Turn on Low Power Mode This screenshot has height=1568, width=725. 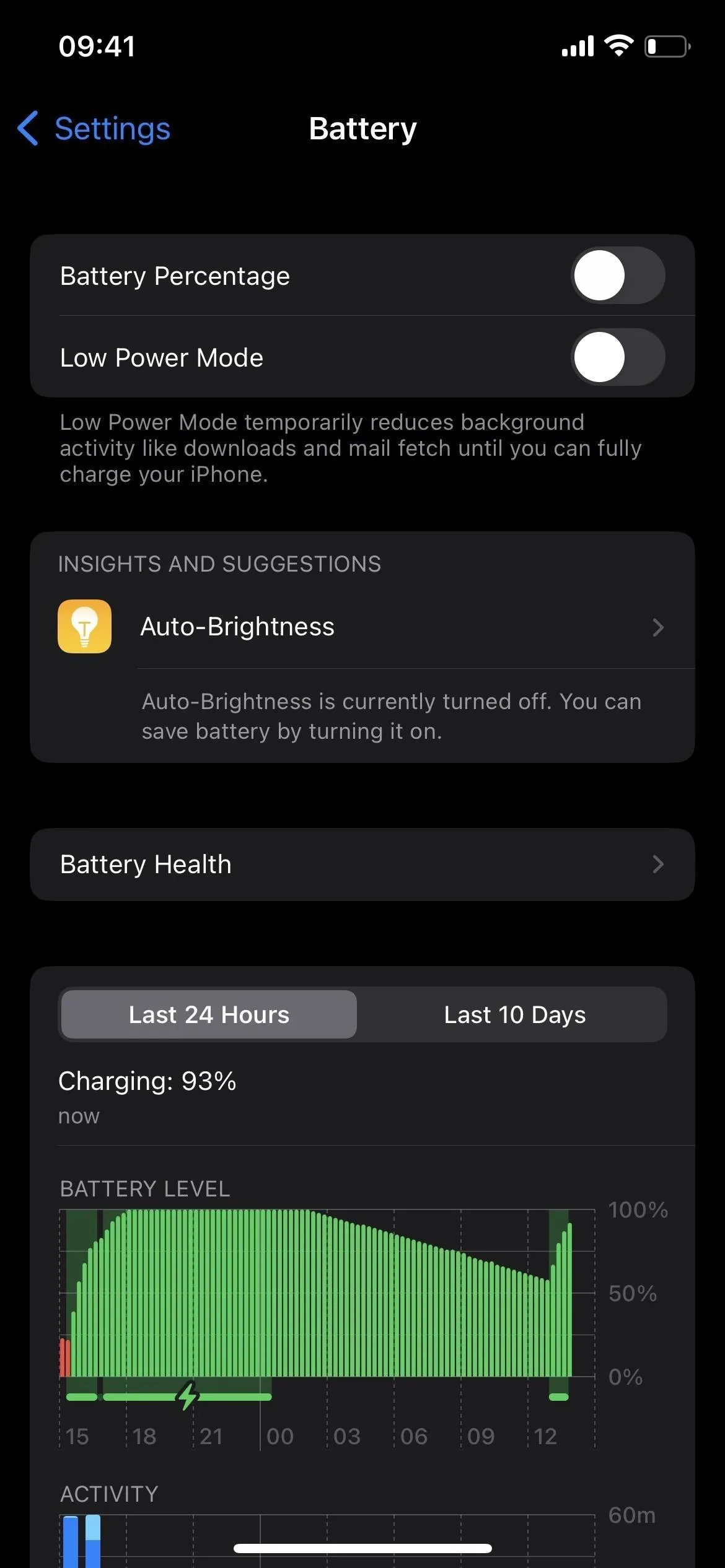click(618, 357)
